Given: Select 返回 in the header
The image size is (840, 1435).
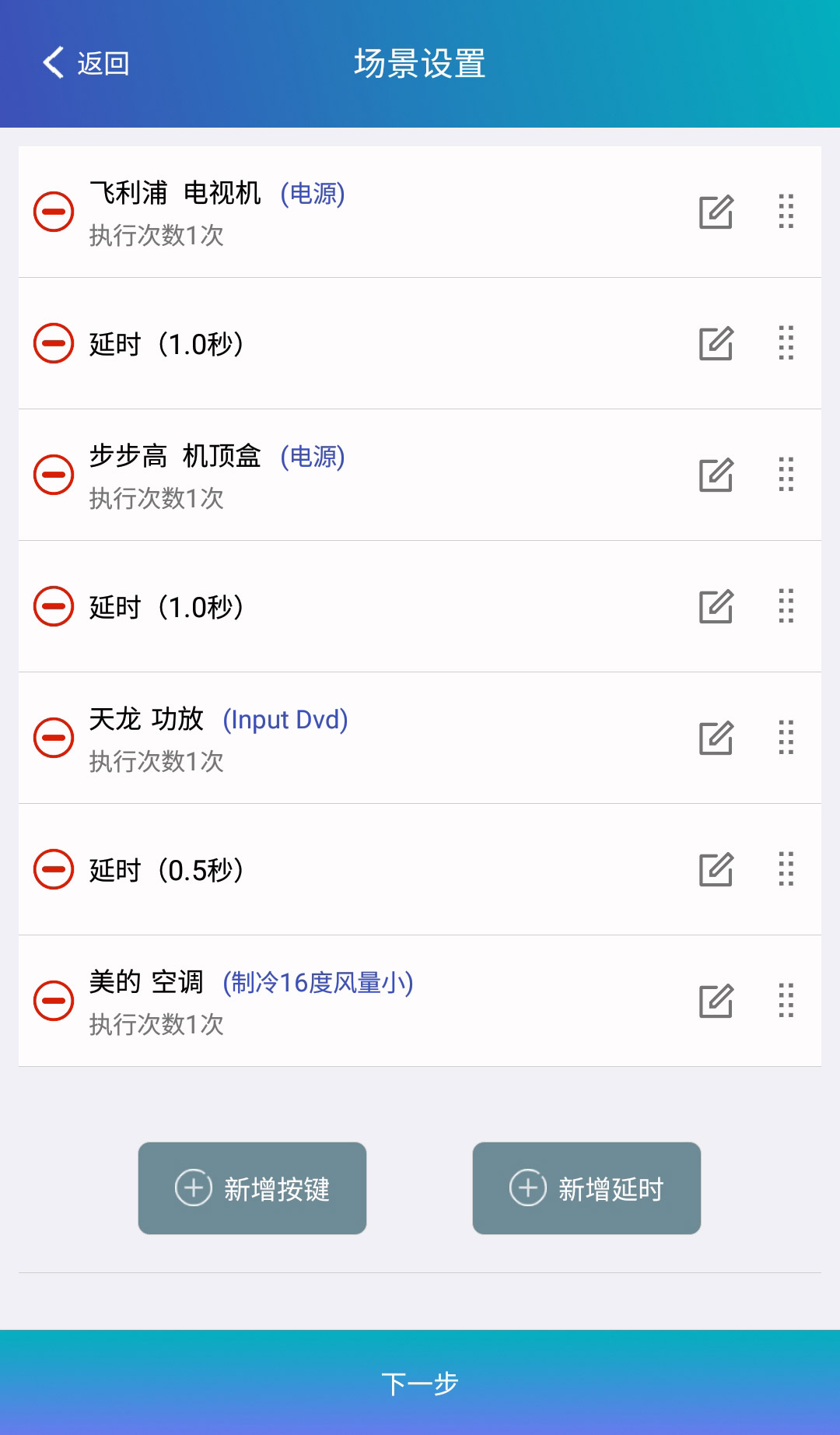Looking at the screenshot, I should (101, 63).
